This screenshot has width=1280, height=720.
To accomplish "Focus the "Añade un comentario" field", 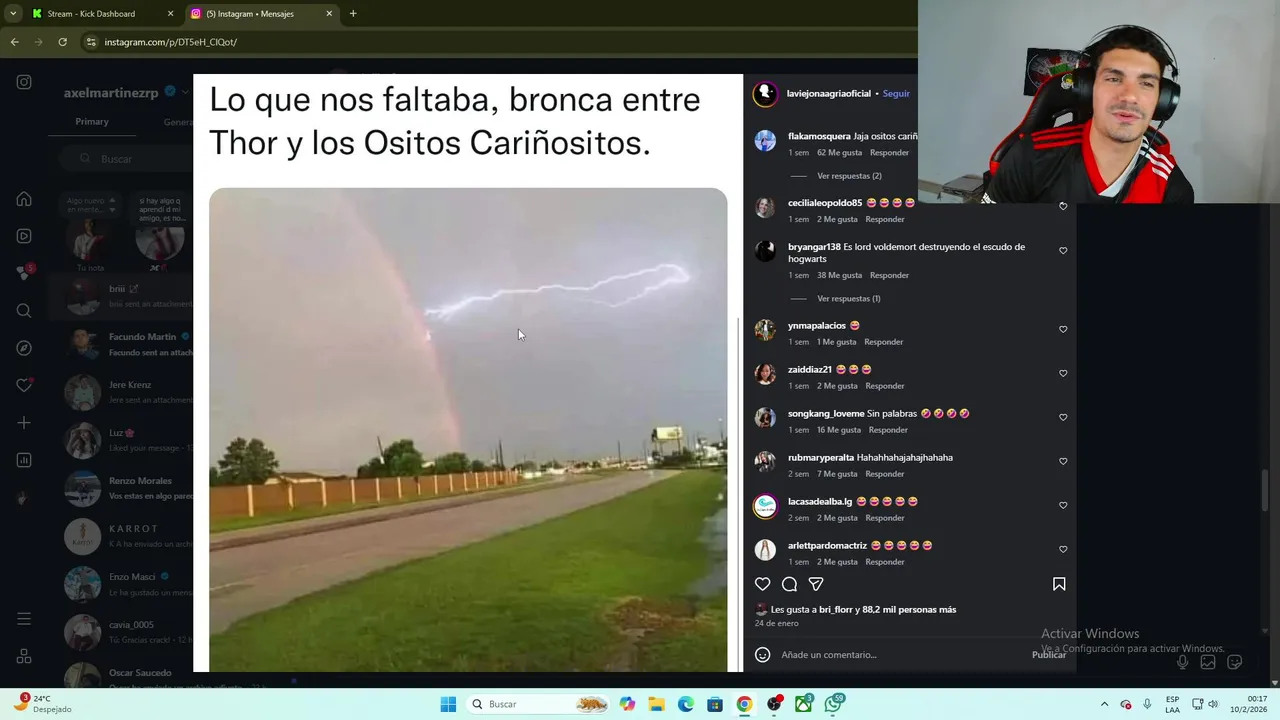I will point(900,655).
